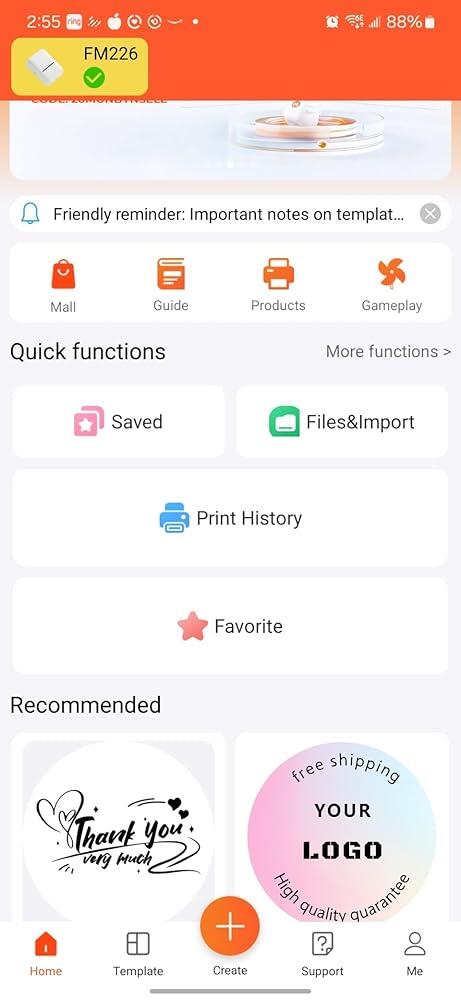The image size is (461, 1000).
Task: Switch to the Support tab
Action: click(x=323, y=954)
